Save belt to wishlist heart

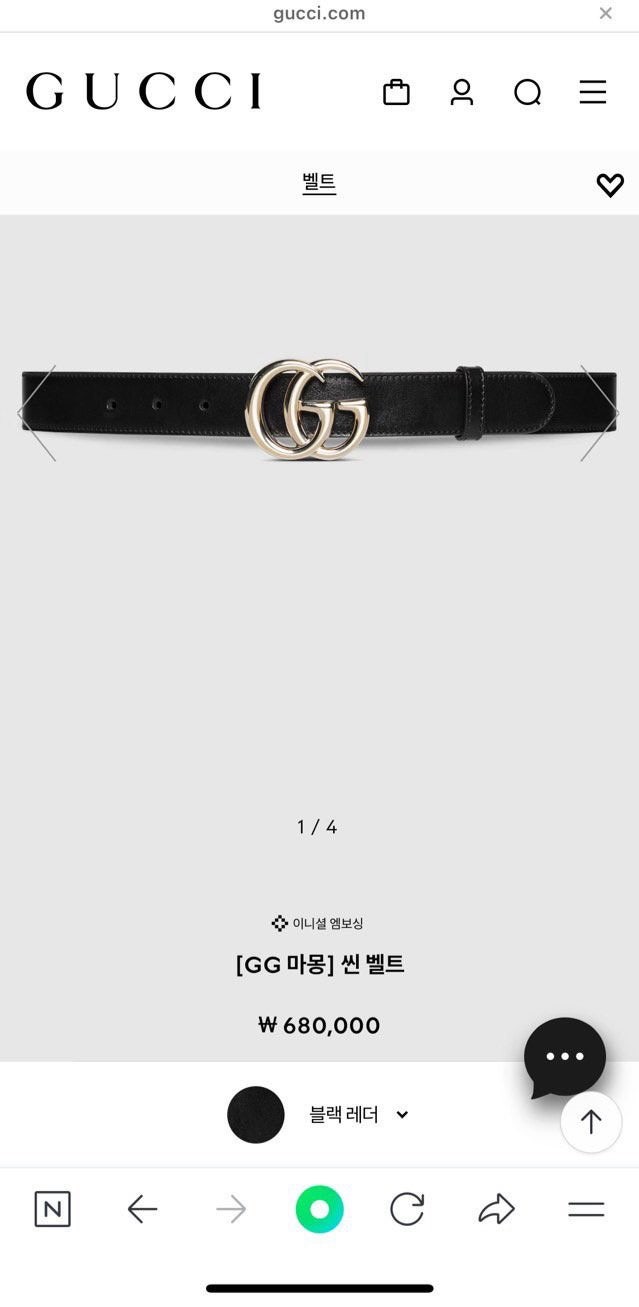[610, 185]
